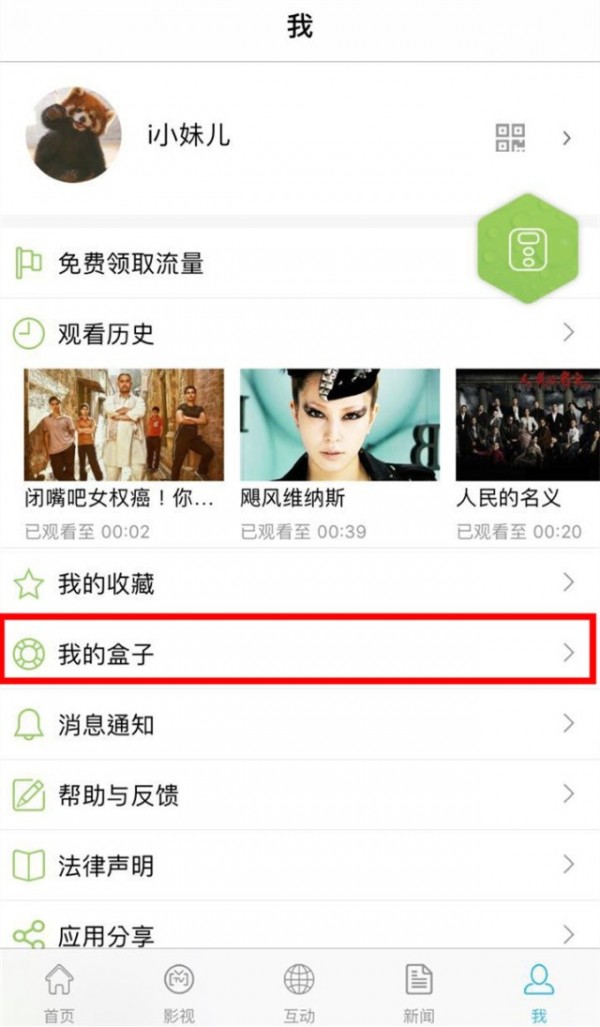
Task: Switch to the 影视 tab
Action: point(179,990)
